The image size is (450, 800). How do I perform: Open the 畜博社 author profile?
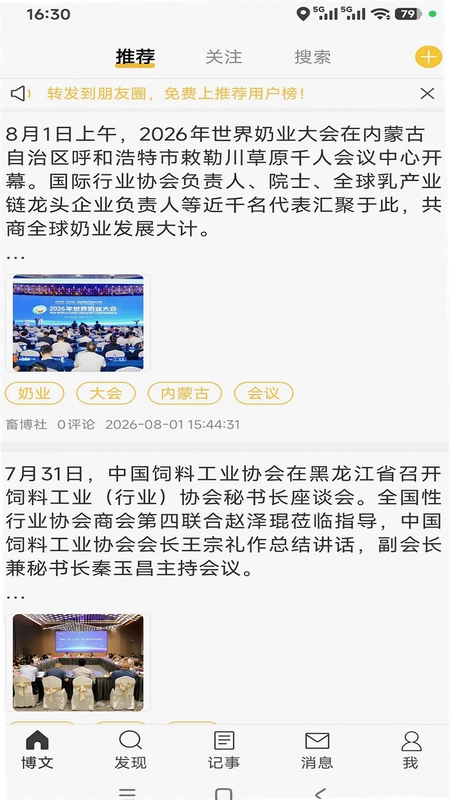26,424
